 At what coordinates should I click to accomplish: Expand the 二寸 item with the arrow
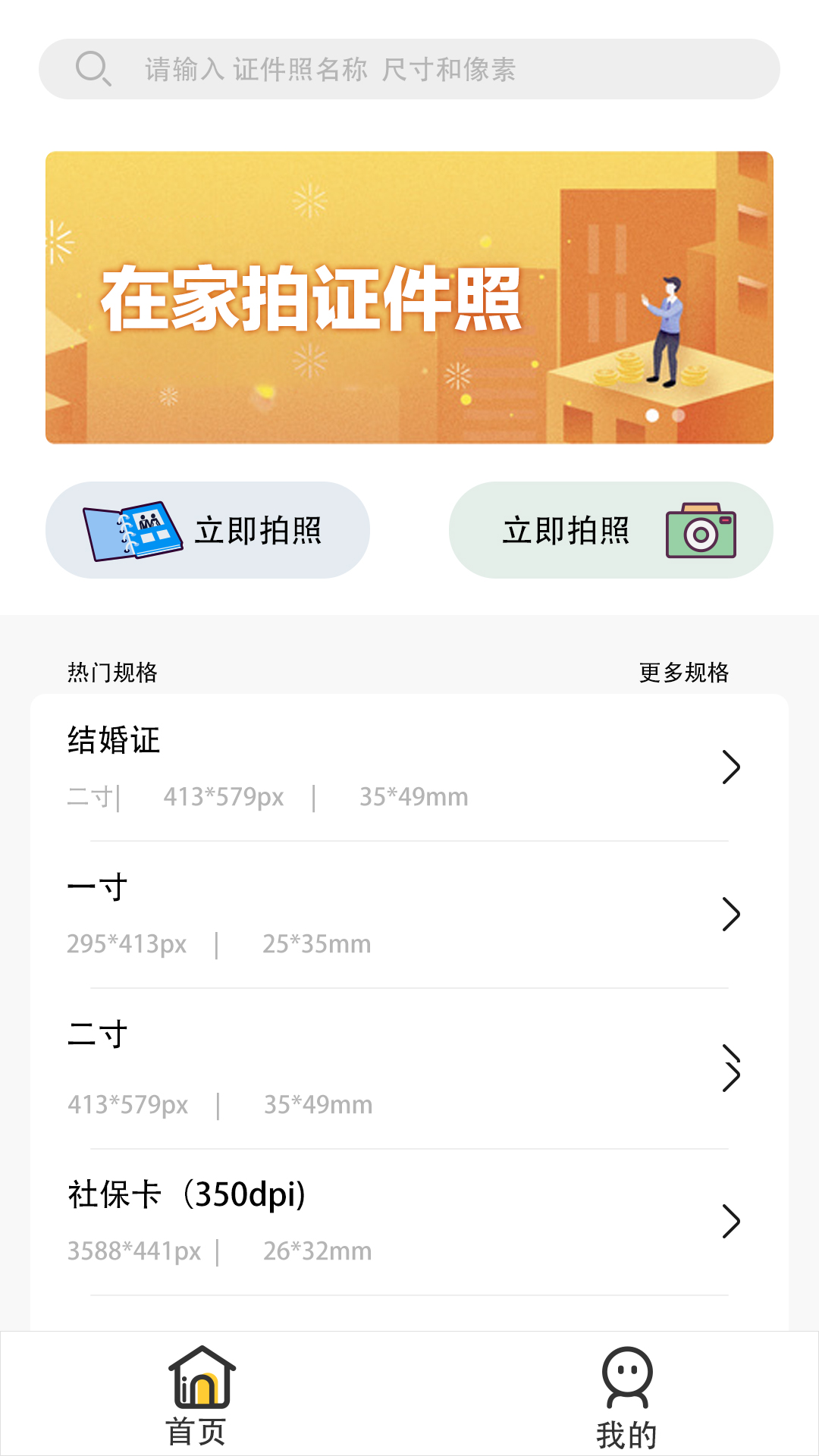[x=733, y=1072]
